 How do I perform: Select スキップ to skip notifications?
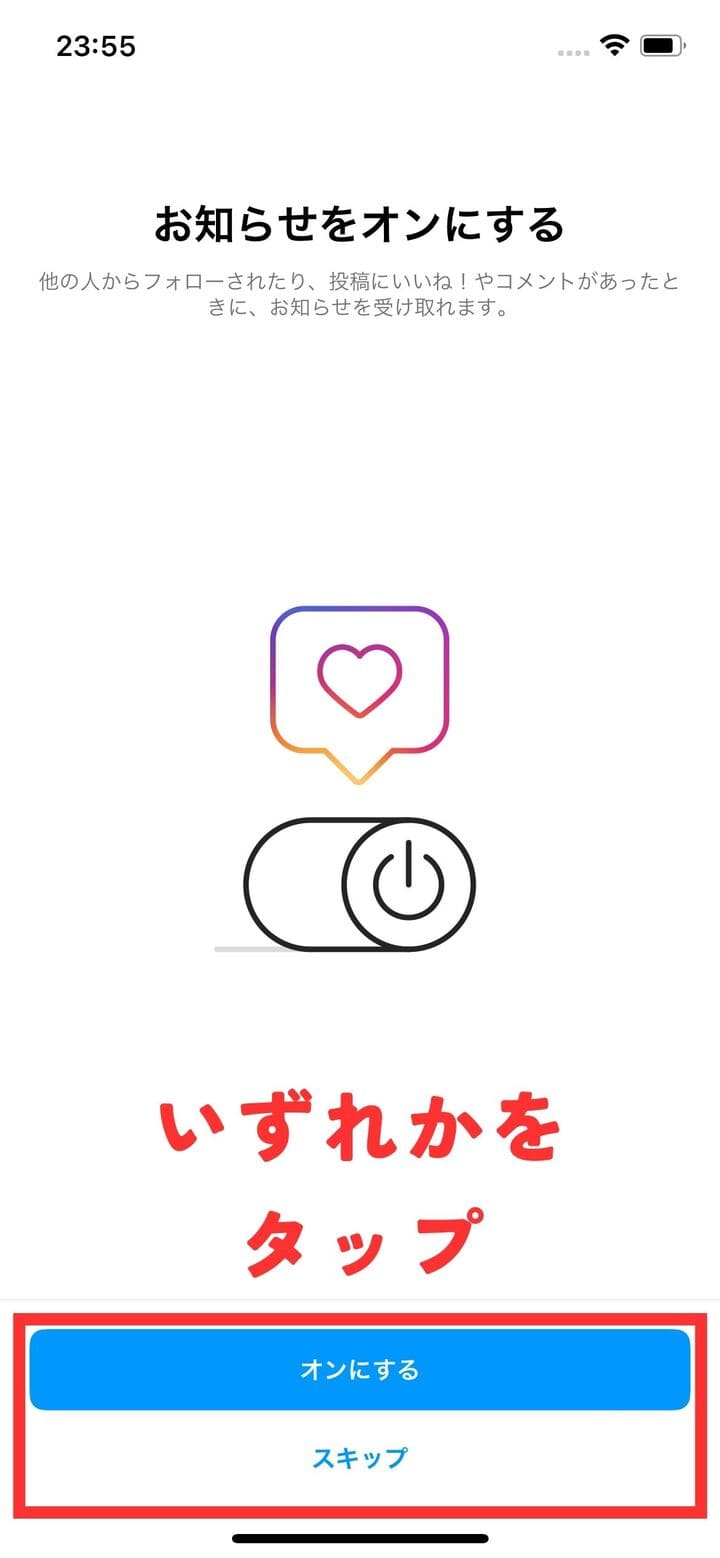pyautogui.click(x=360, y=1457)
